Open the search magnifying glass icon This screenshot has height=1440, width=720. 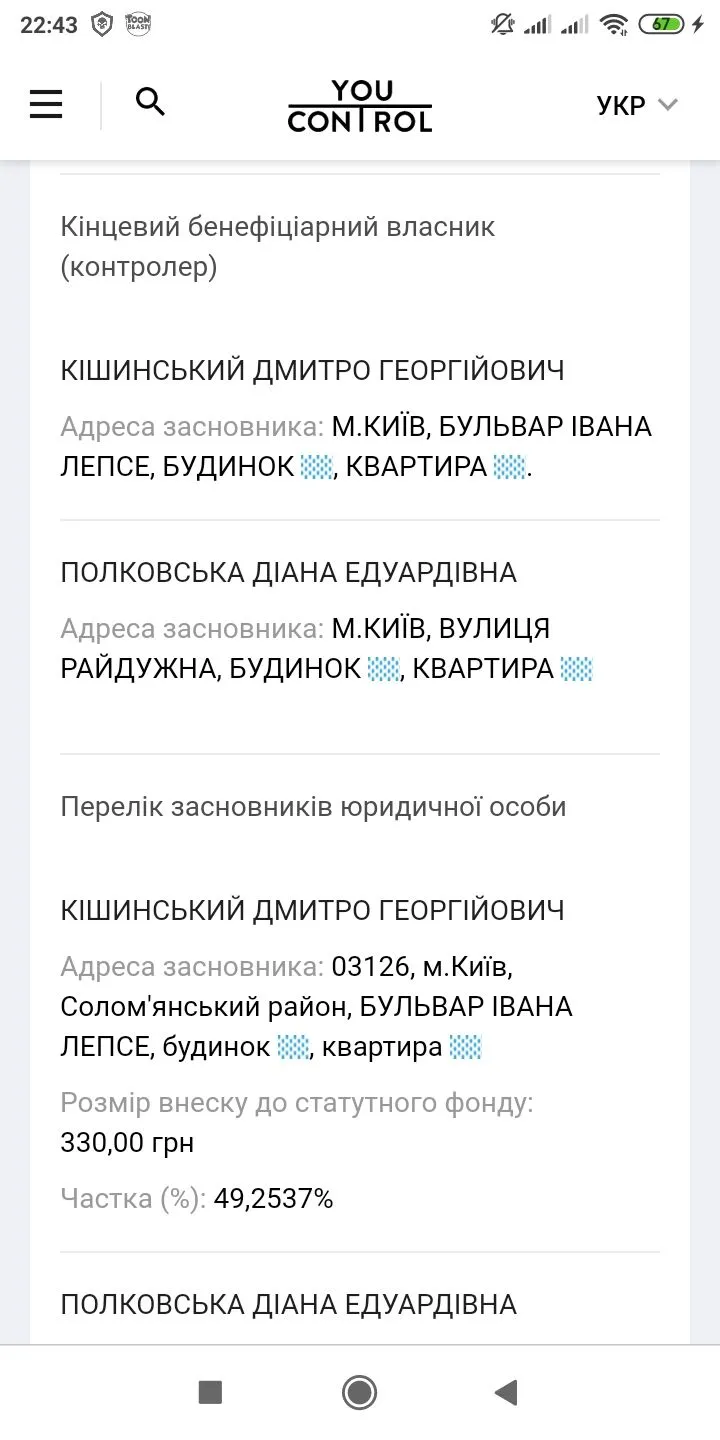click(x=150, y=102)
